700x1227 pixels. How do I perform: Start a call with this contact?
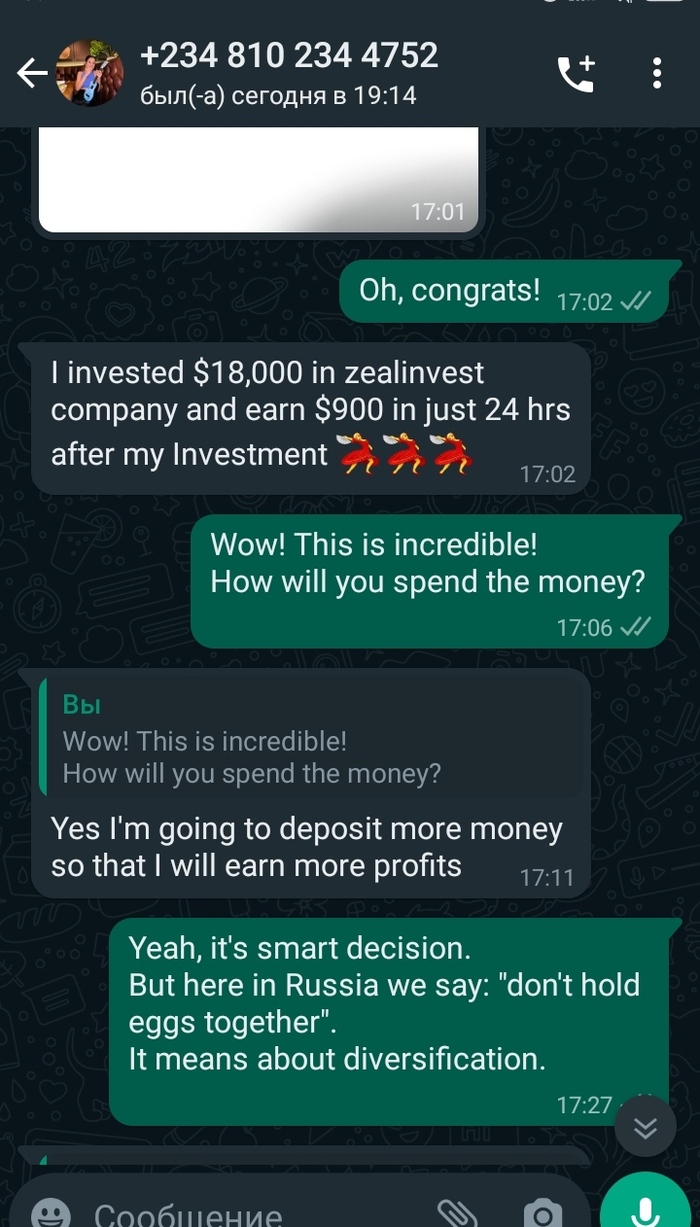575,73
